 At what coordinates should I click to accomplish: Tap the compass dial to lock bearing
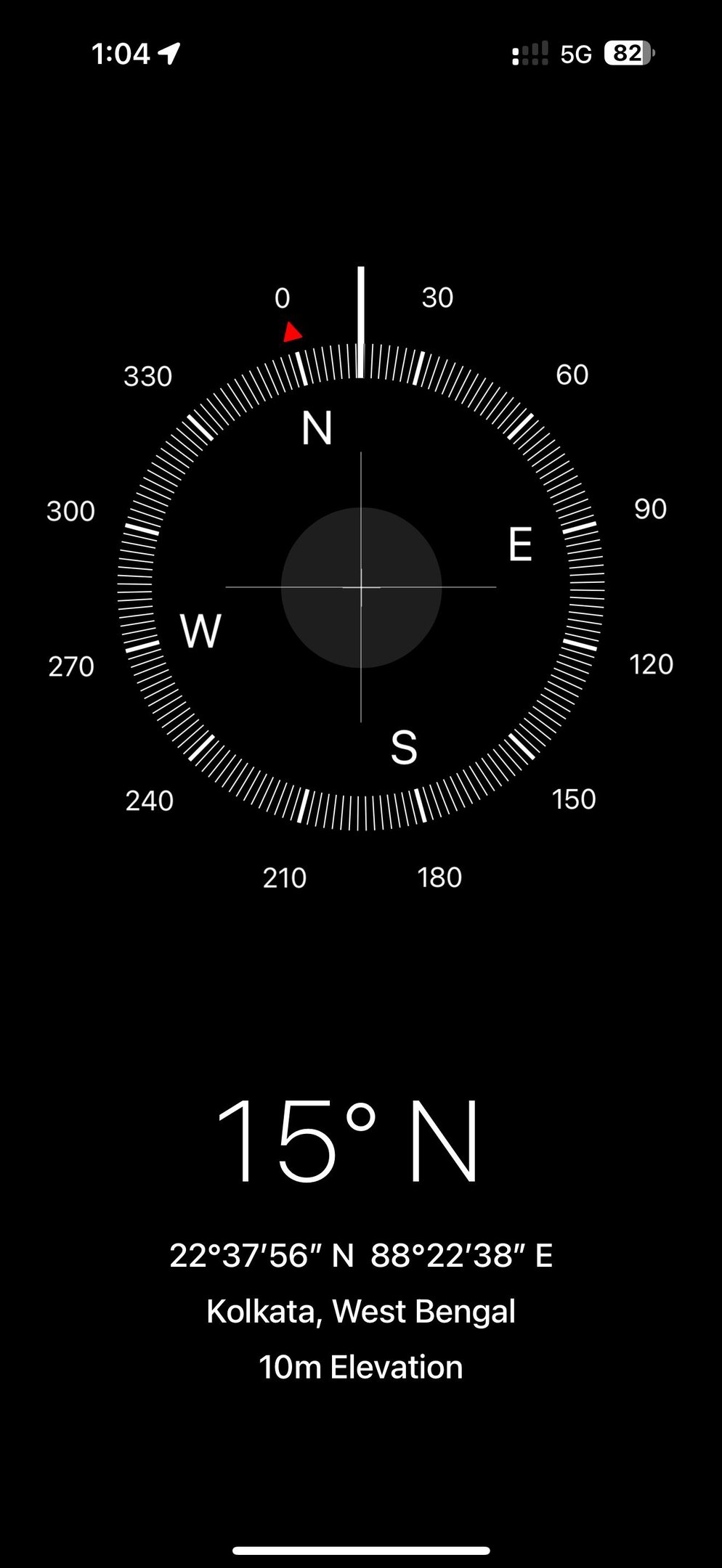pyautogui.click(x=361, y=587)
